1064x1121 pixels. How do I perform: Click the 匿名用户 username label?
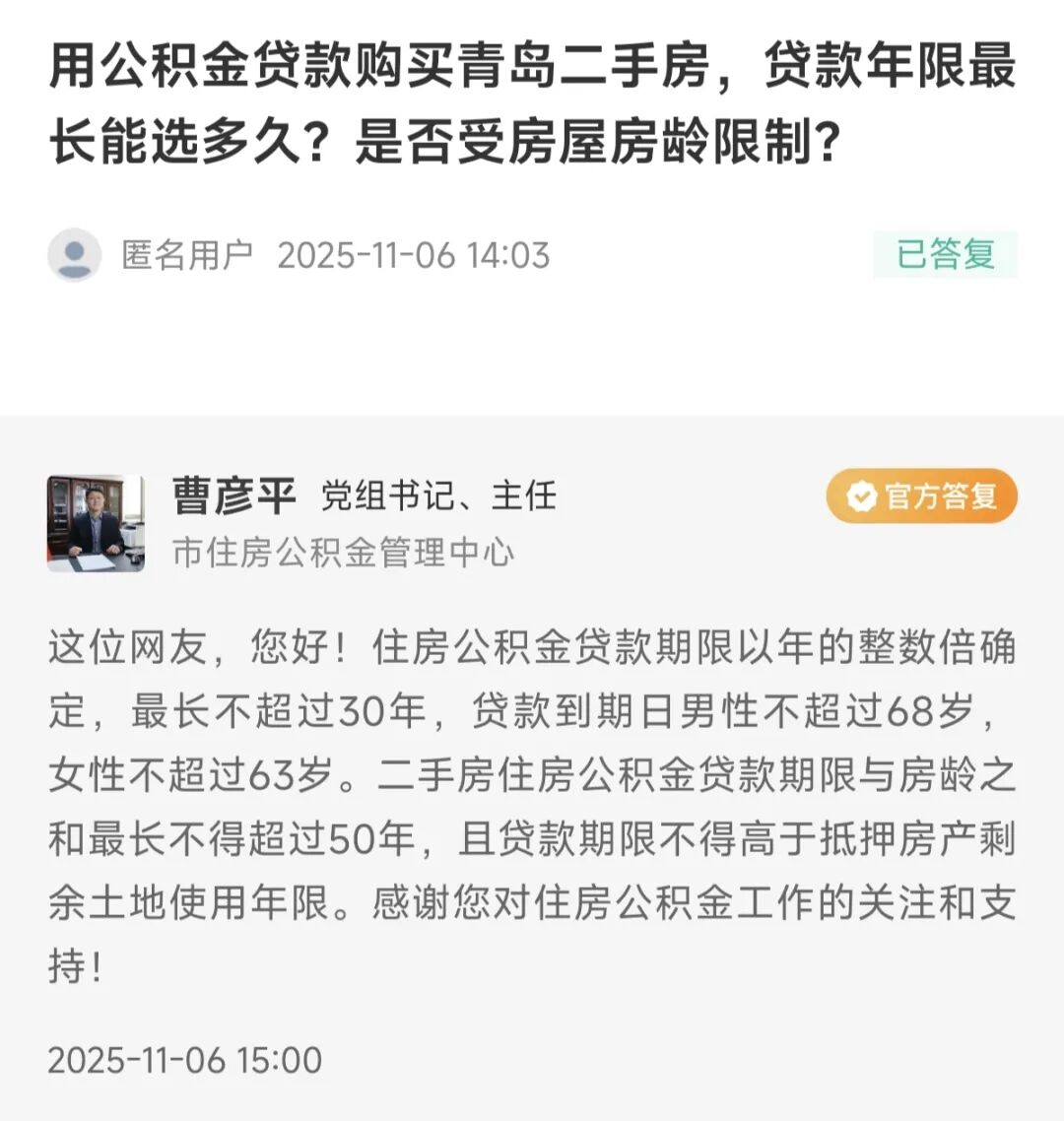point(187,254)
